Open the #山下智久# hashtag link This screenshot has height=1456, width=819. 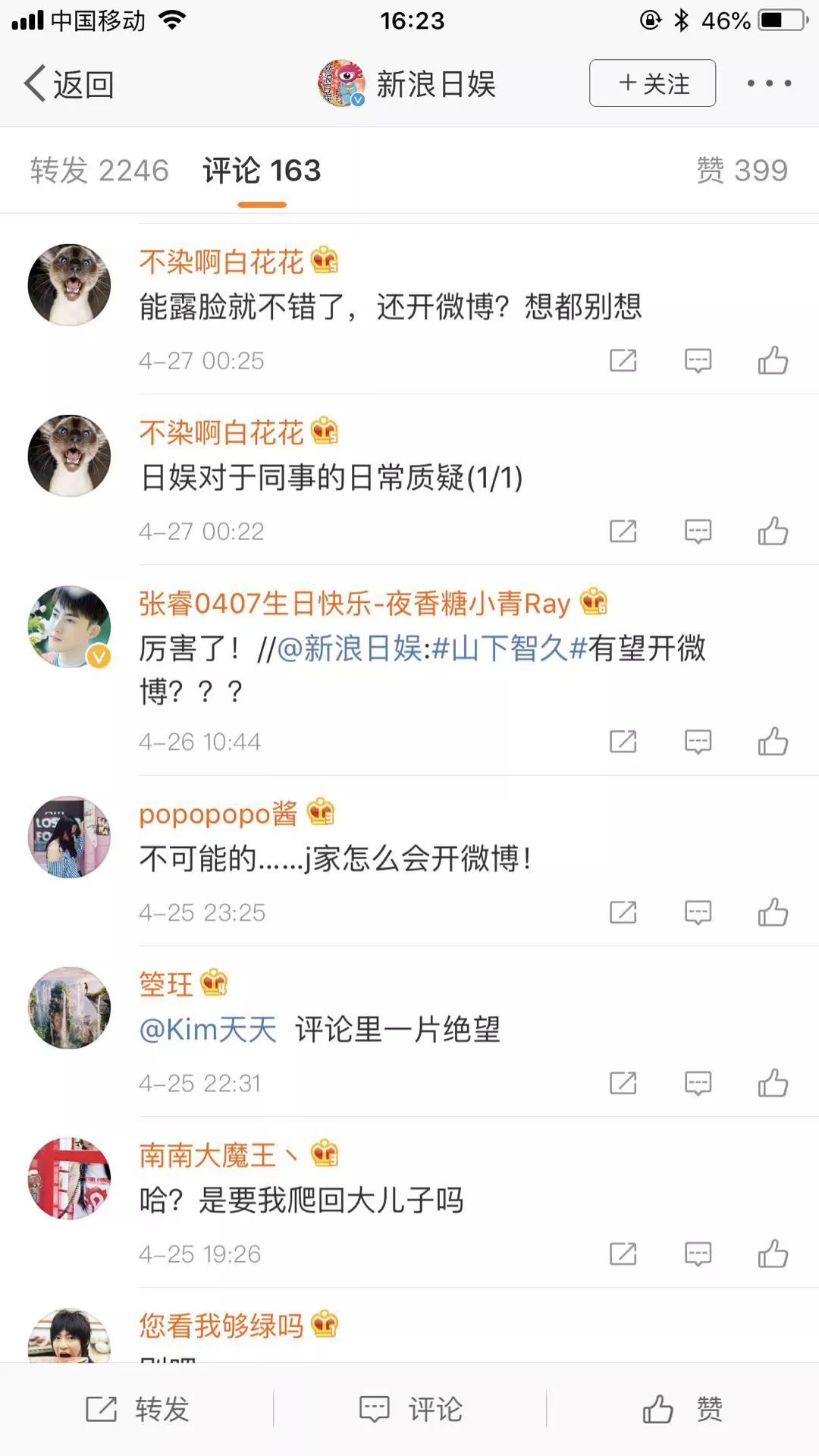click(509, 648)
